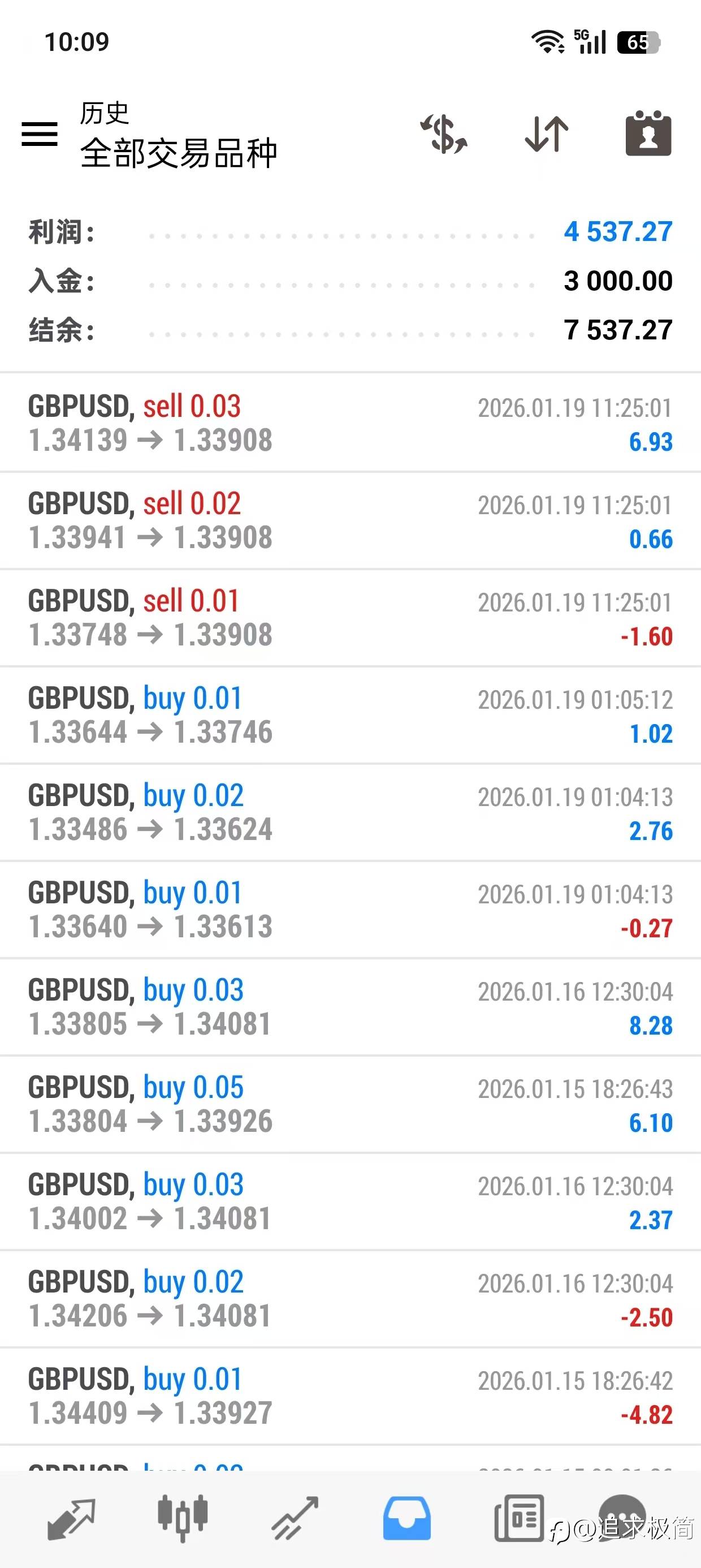The height and width of the screenshot is (1568, 701).
Task: Open the GBPUSD buy 0.02 trade with 2.76 profit
Action: 350,813
